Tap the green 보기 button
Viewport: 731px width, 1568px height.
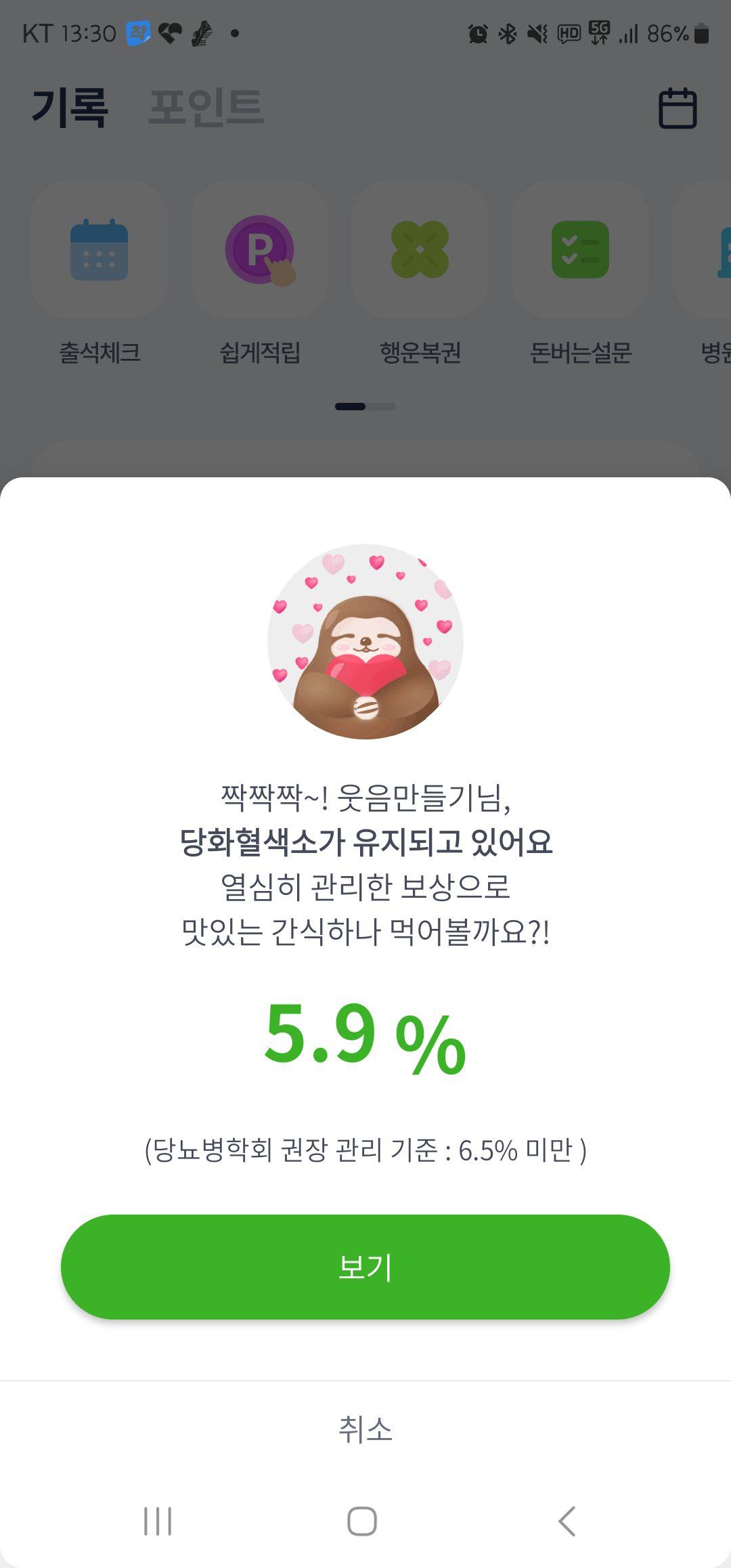[365, 1266]
